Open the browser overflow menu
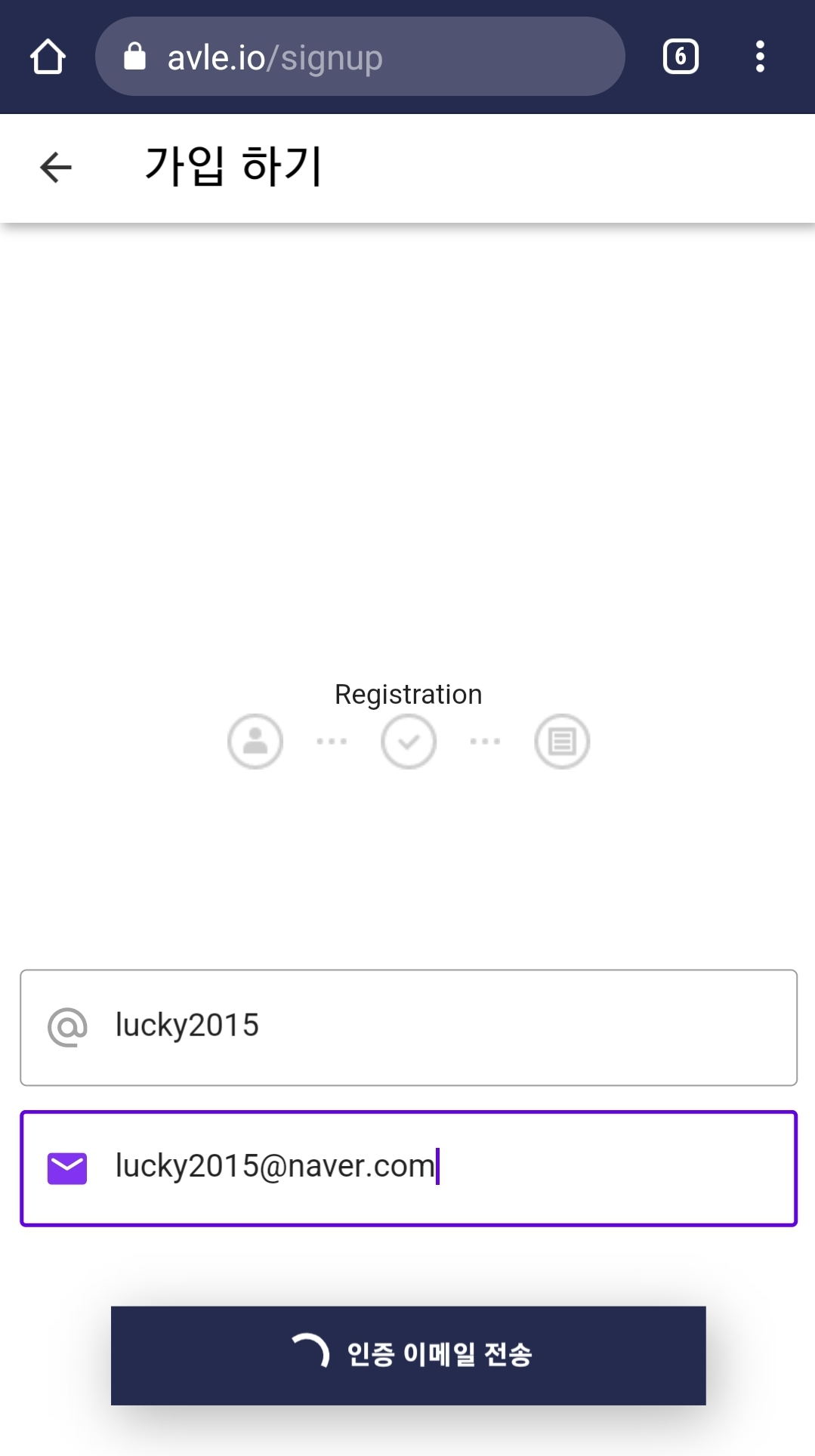815x1456 pixels. (760, 57)
